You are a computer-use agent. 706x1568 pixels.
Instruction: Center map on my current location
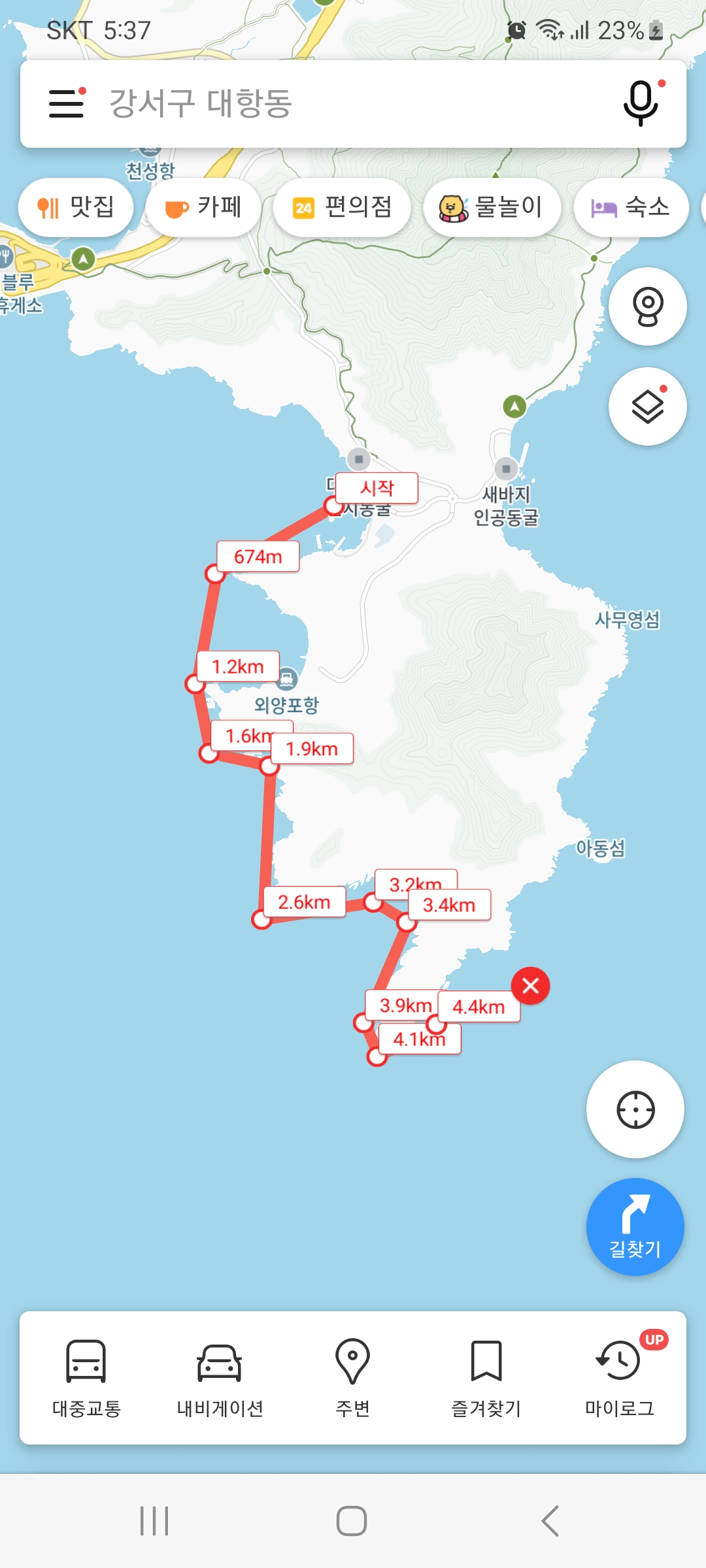pos(635,1109)
